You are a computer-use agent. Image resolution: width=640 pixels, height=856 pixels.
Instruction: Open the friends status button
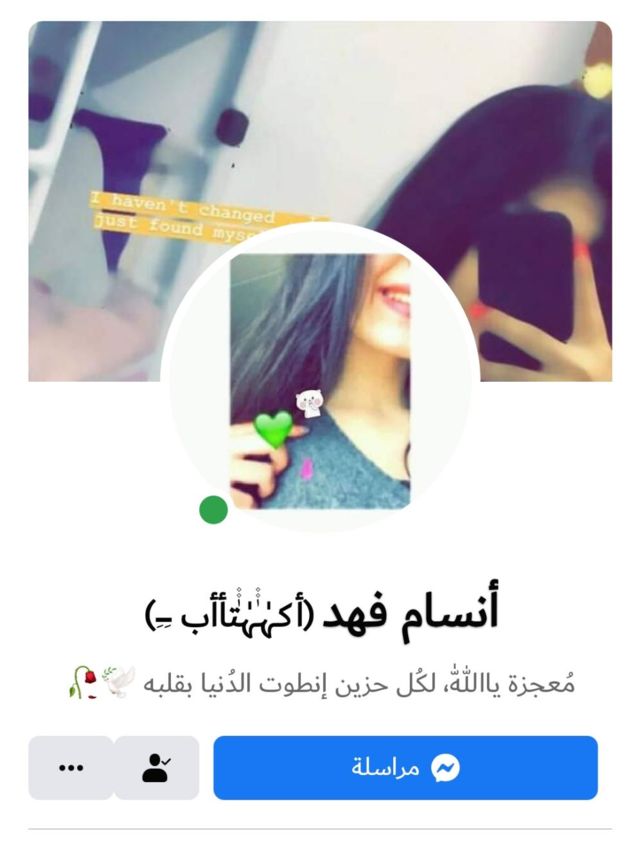[157, 768]
